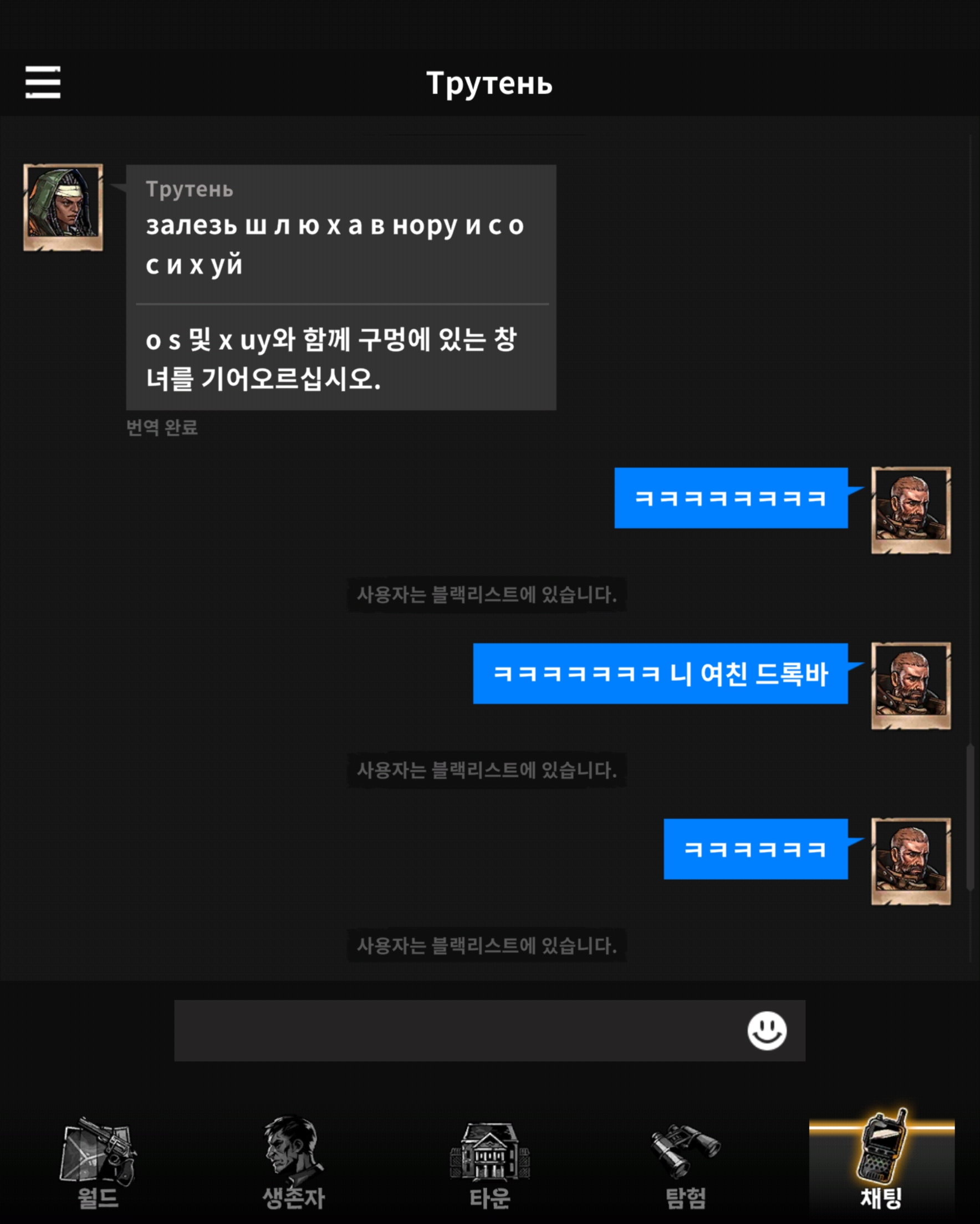The image size is (980, 1224).
Task: Focus the chat message input field
Action: tap(454, 1031)
